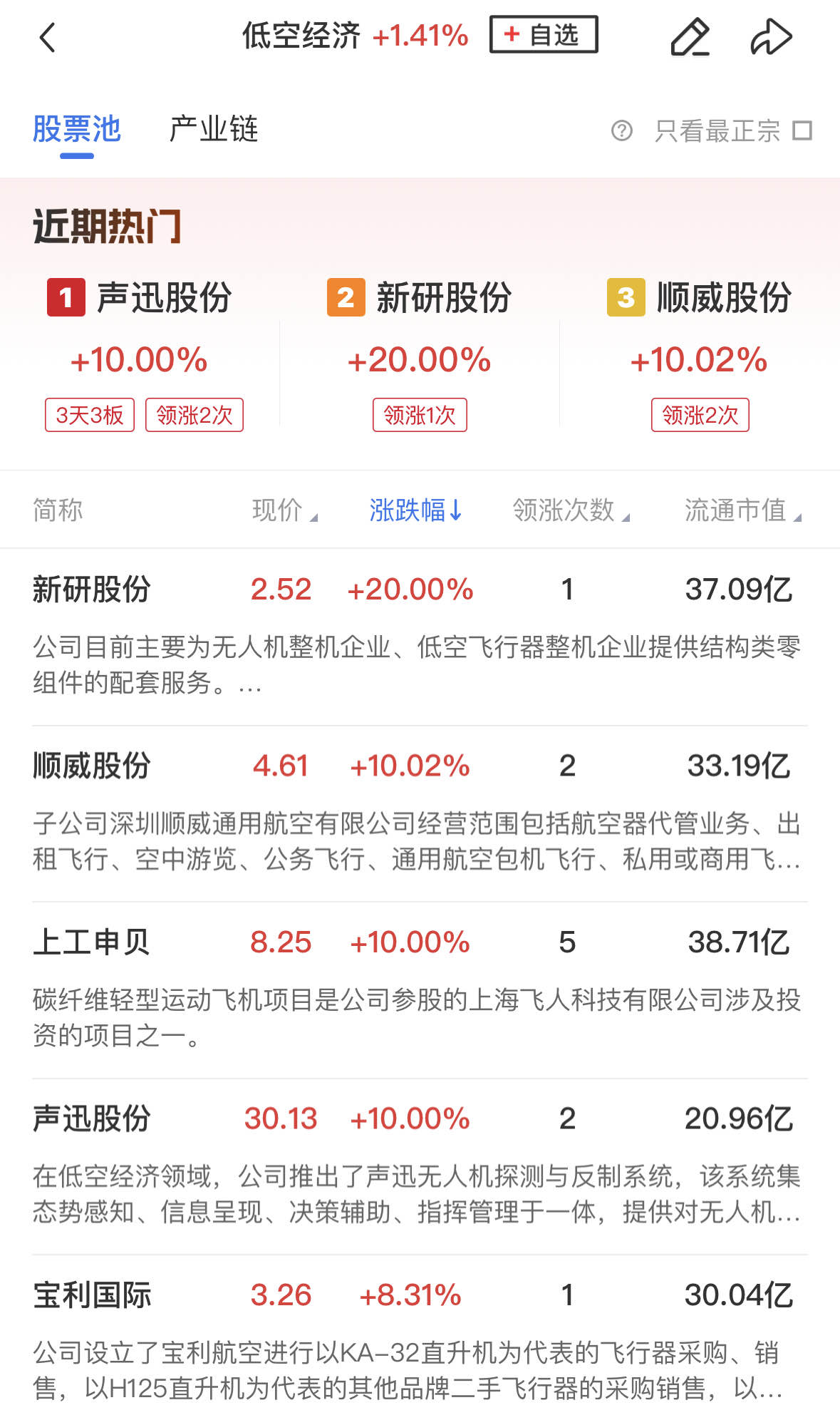Toggle sorting by 涨跌幅

coord(415,510)
